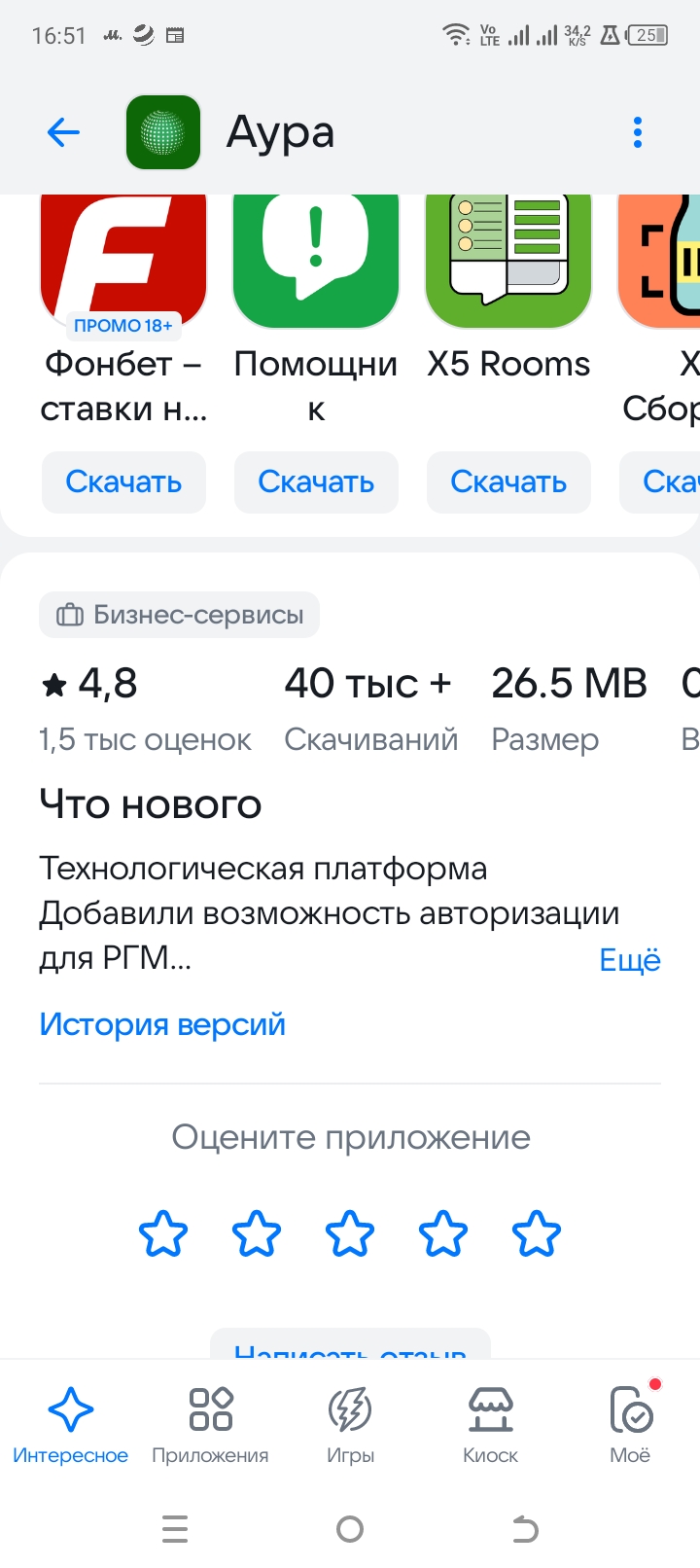700x1568 pixels.
Task: Open the Бизнес-сервисы category chip
Action: (x=180, y=615)
